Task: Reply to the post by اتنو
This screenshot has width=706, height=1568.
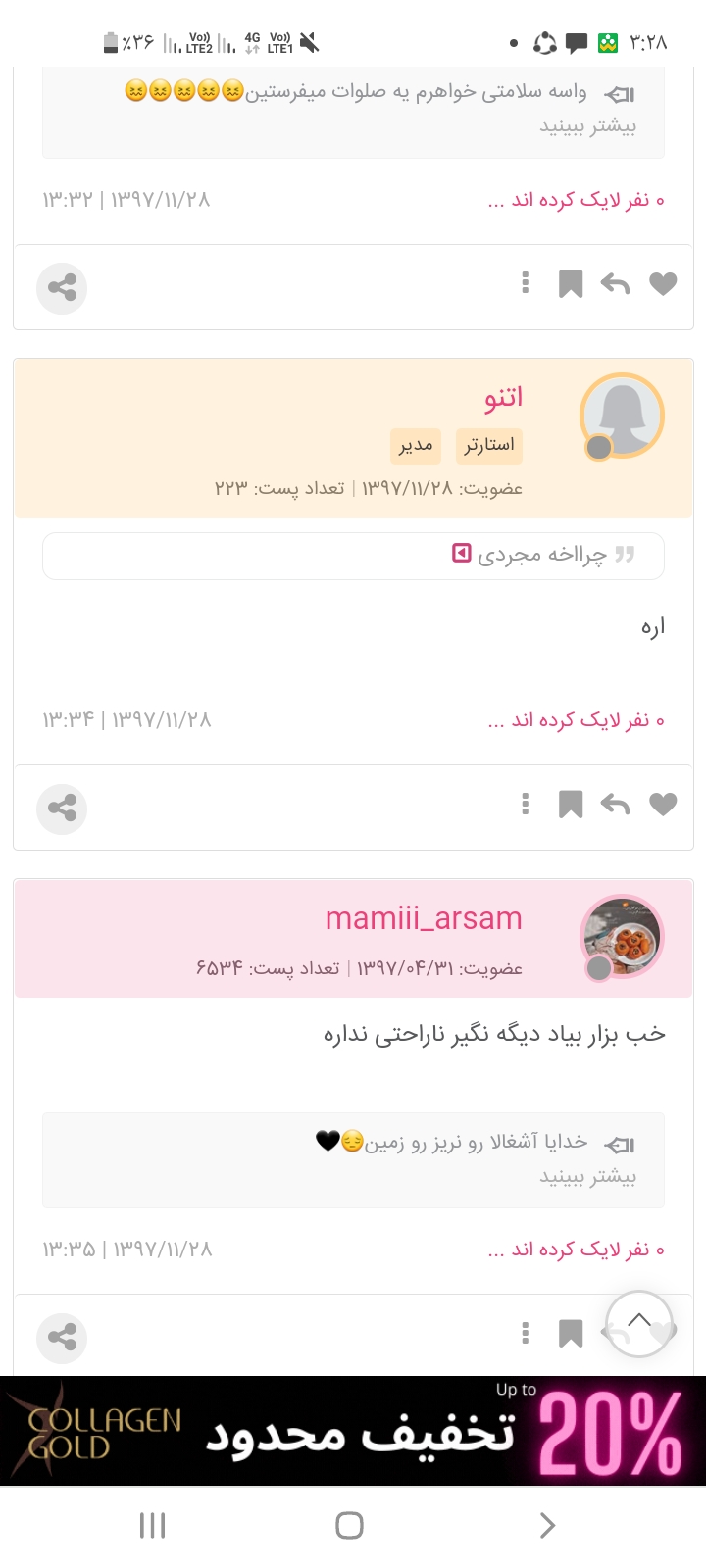Action: click(615, 805)
